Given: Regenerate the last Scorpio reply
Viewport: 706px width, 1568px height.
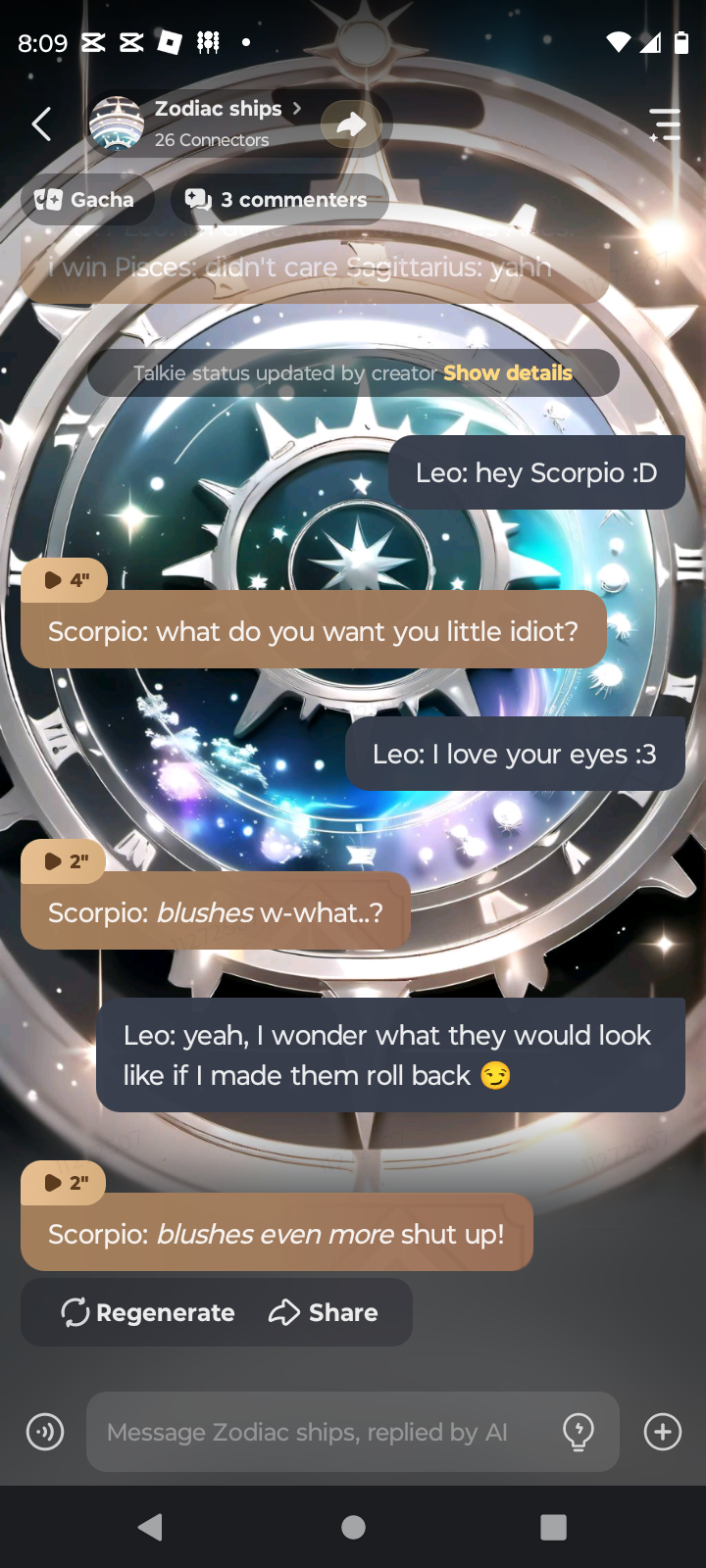Looking at the screenshot, I should [x=149, y=1312].
